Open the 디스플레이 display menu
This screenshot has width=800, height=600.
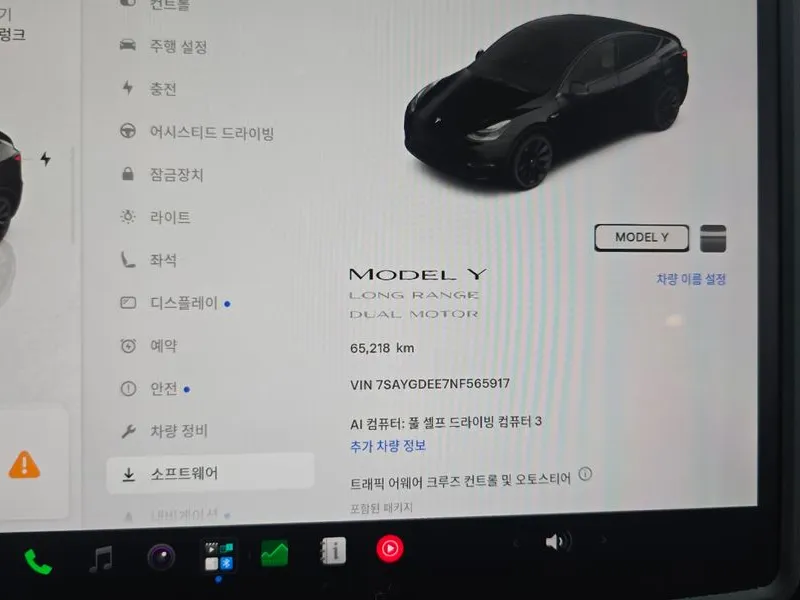point(175,303)
